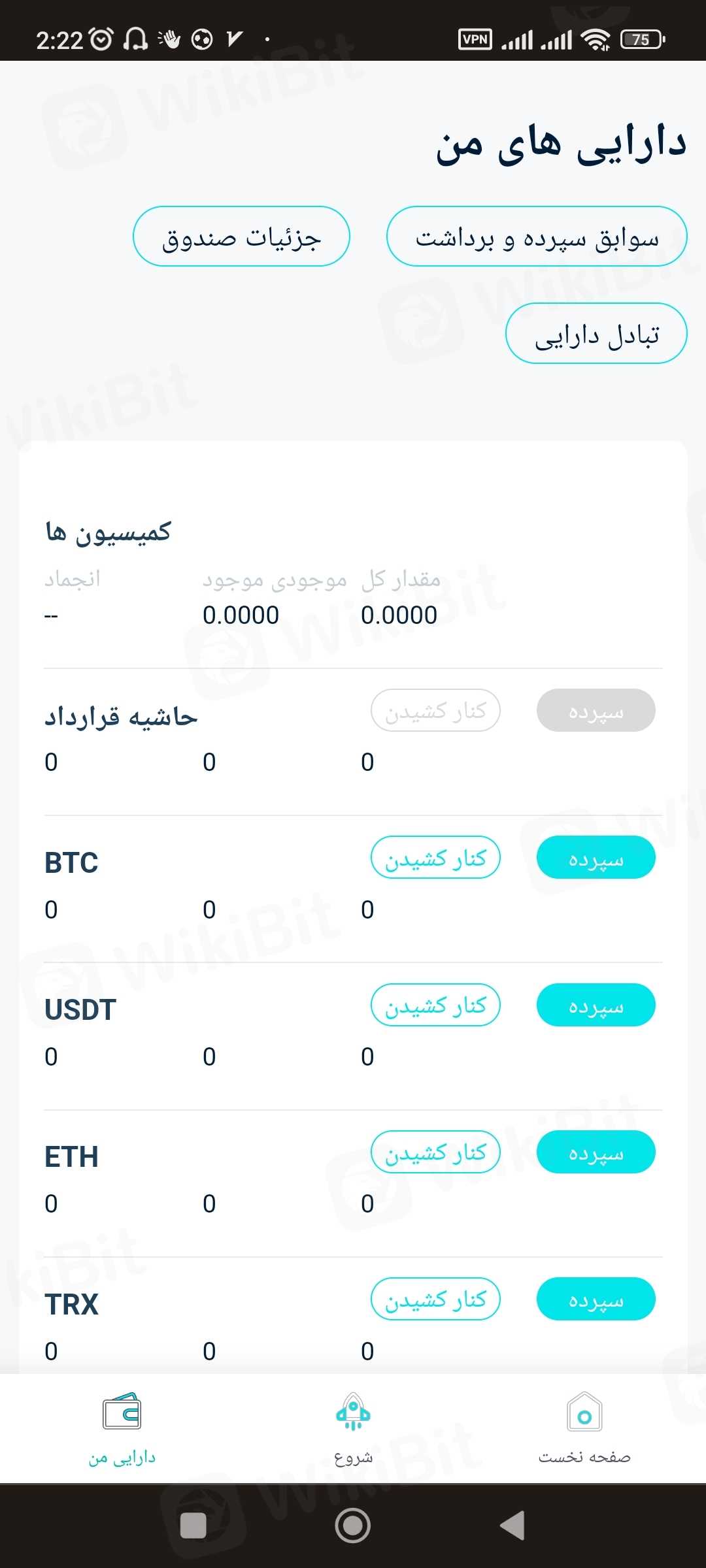Withdraw USDT via کنار کشیدن
706x1568 pixels.
[435, 1005]
